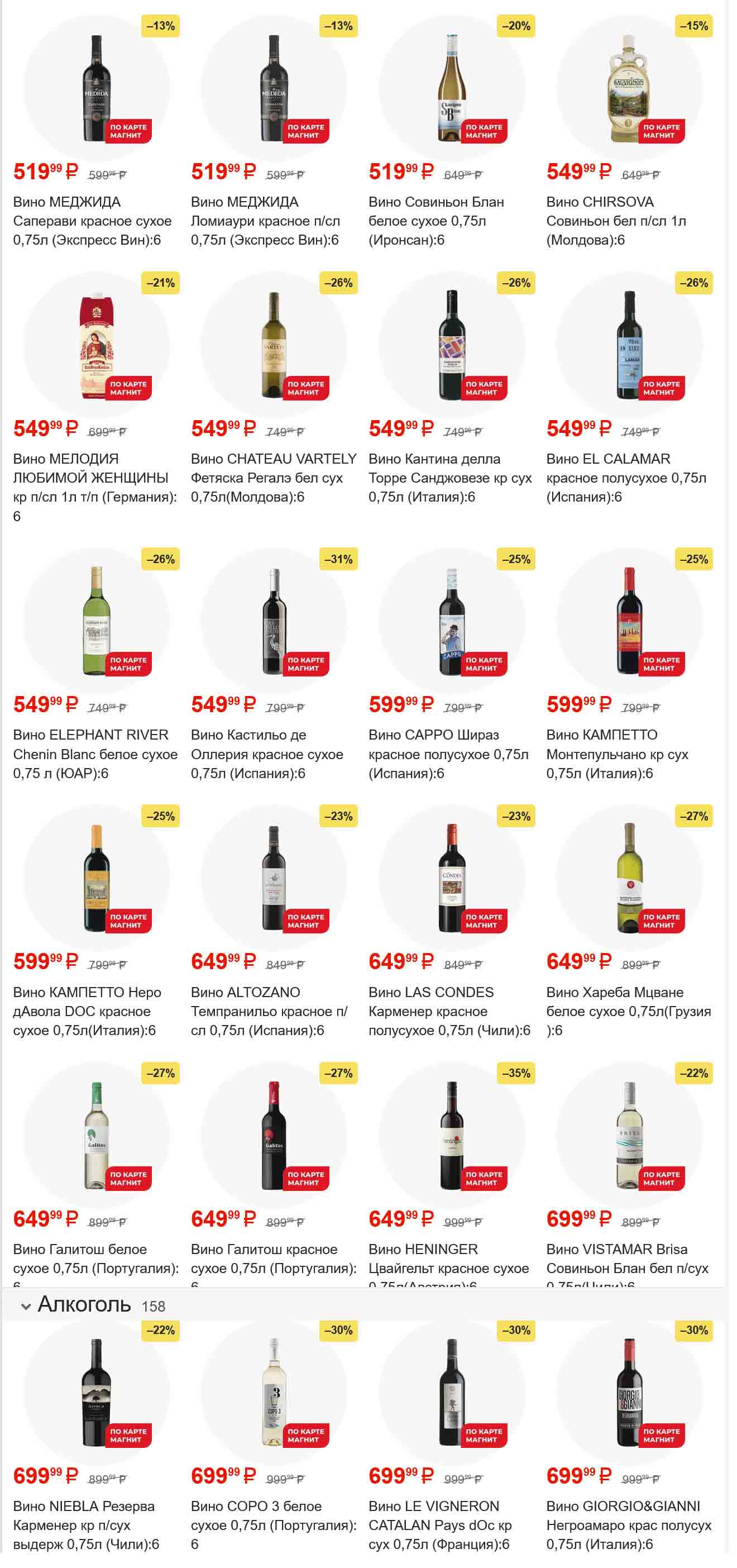Screen dimensions: 737x1568
Task: Open Кастильо де Оллерия wine card
Action: (x=274, y=622)
